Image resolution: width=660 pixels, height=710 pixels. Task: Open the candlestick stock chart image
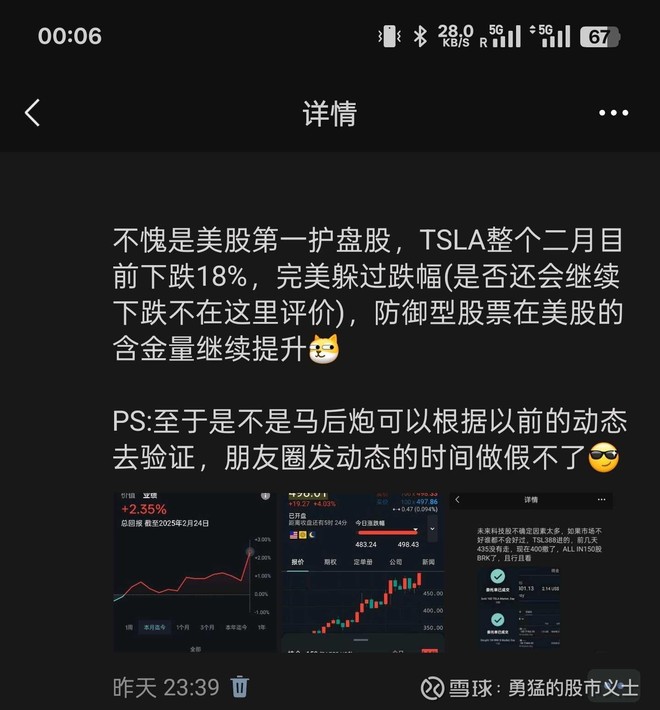(x=363, y=572)
